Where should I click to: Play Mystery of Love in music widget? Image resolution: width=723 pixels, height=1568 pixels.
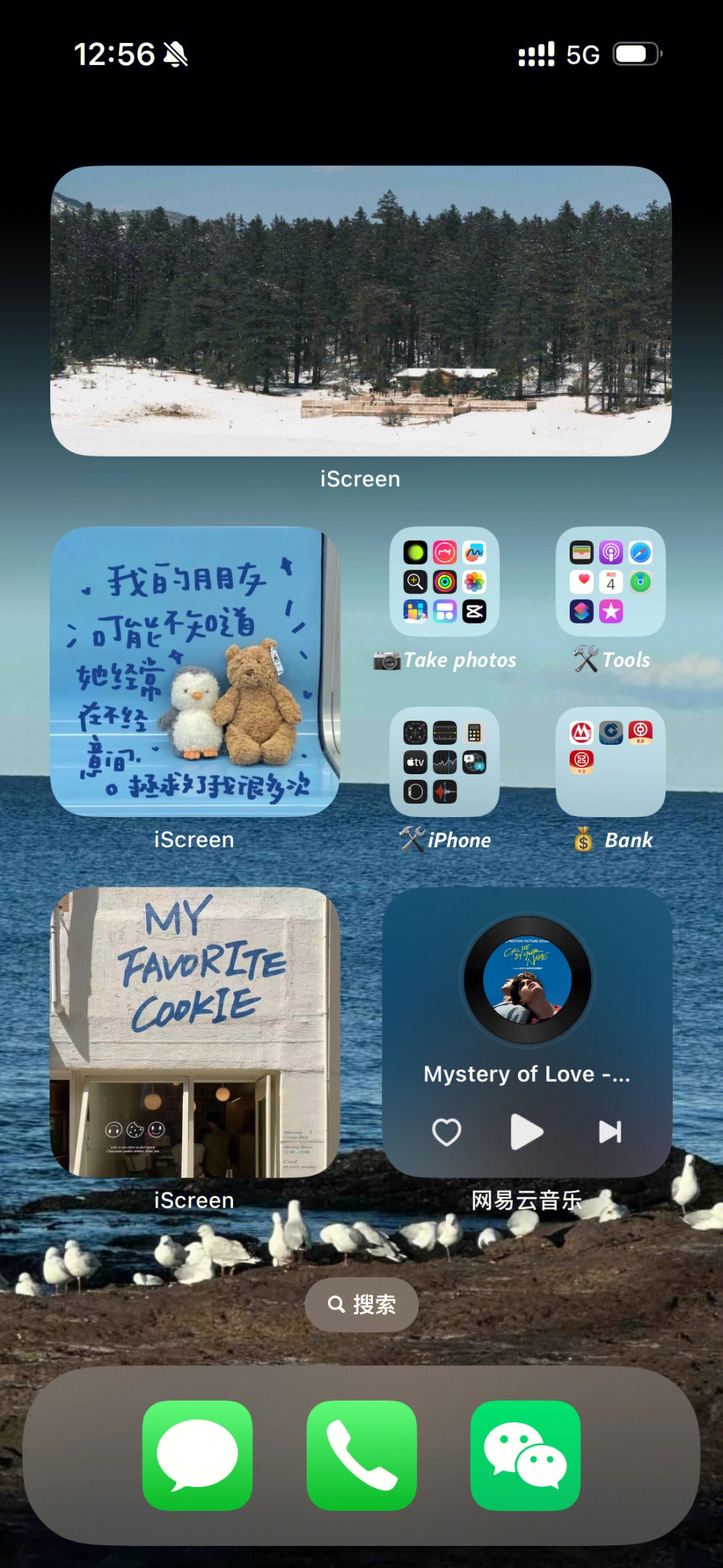tap(527, 1132)
